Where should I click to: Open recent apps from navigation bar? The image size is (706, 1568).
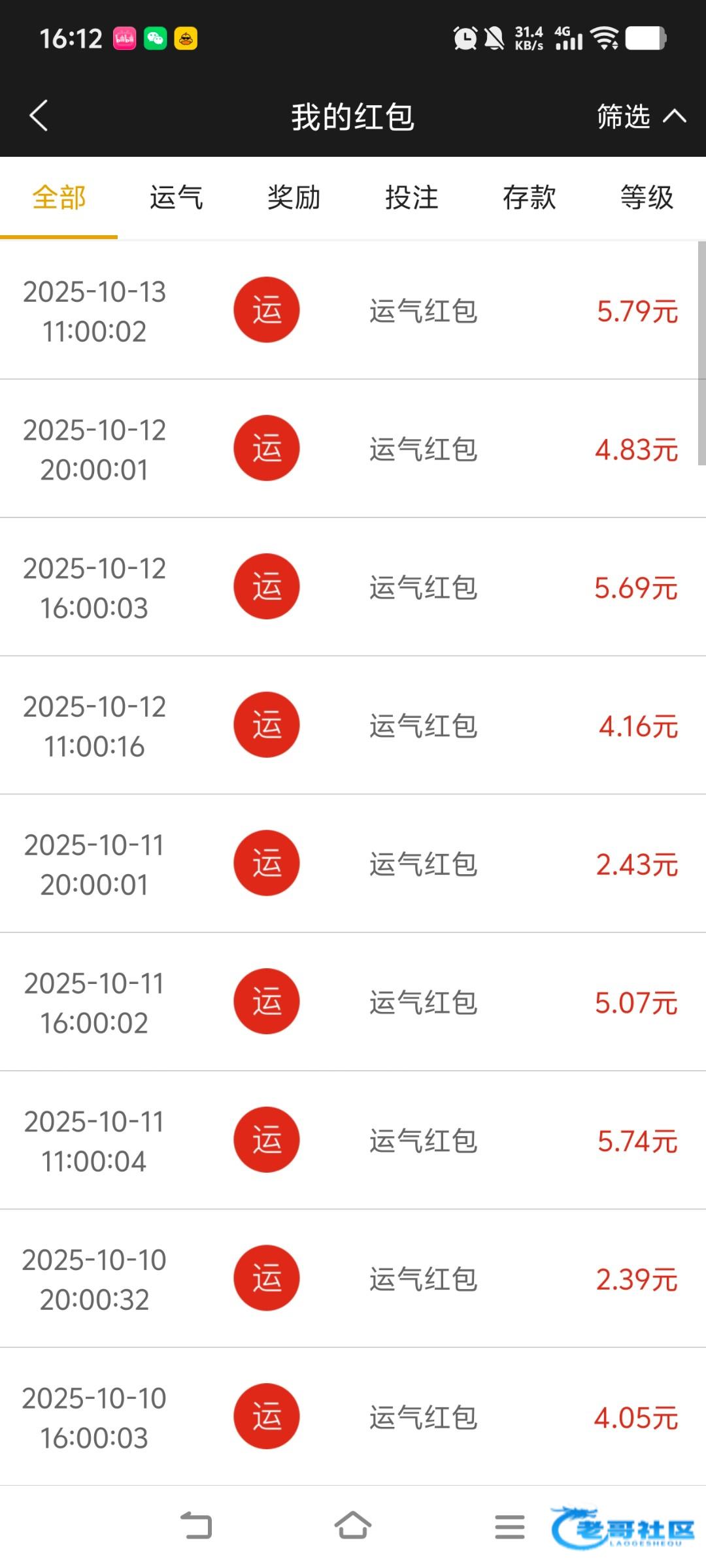510,1526
